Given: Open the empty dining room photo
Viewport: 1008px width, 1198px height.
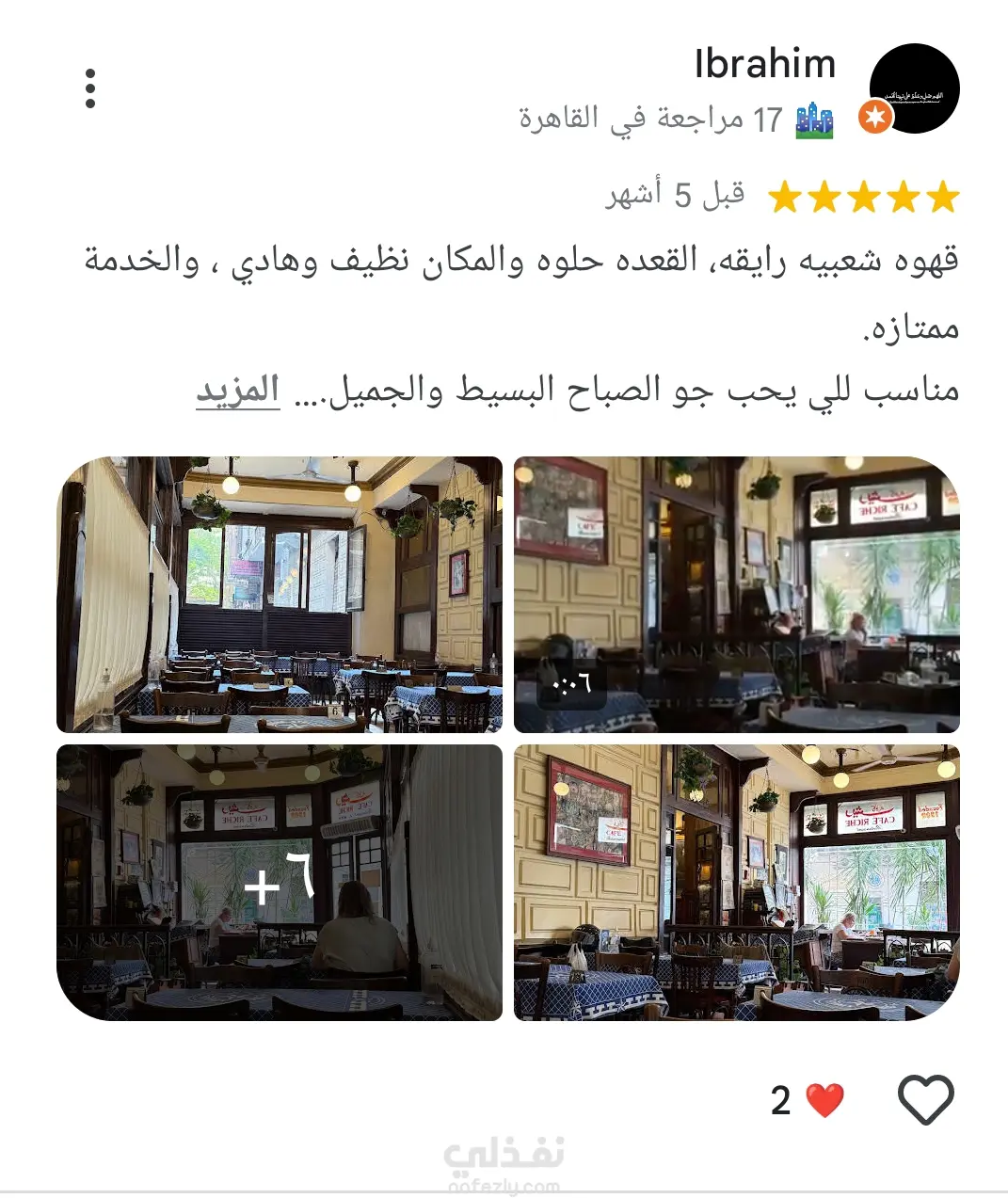Looking at the screenshot, I should (280, 595).
